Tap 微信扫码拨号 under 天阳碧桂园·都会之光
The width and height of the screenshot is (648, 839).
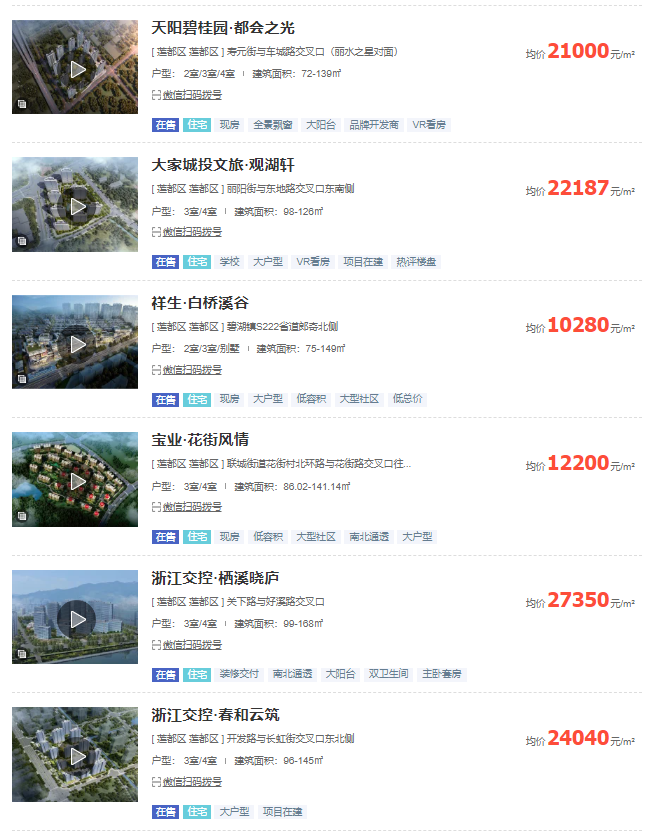192,95
